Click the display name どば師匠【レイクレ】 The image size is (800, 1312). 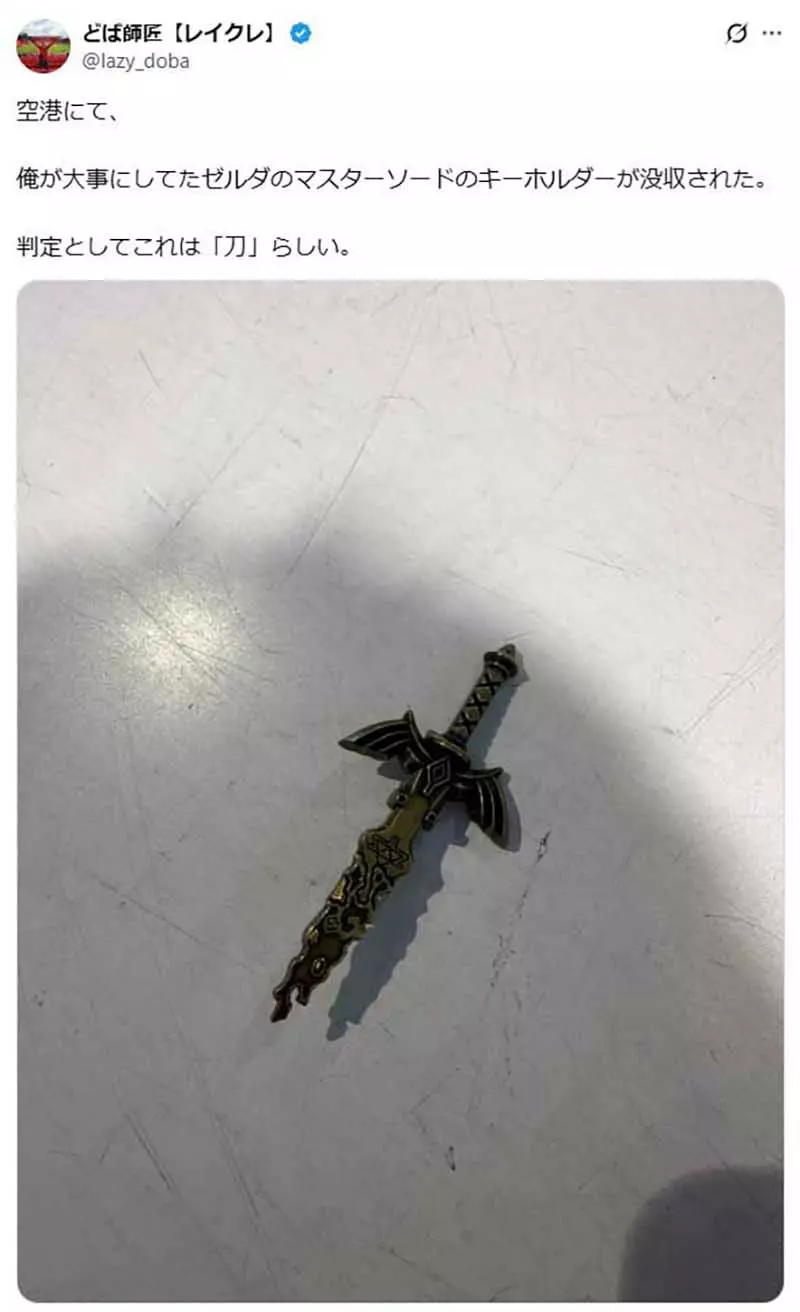178,32
